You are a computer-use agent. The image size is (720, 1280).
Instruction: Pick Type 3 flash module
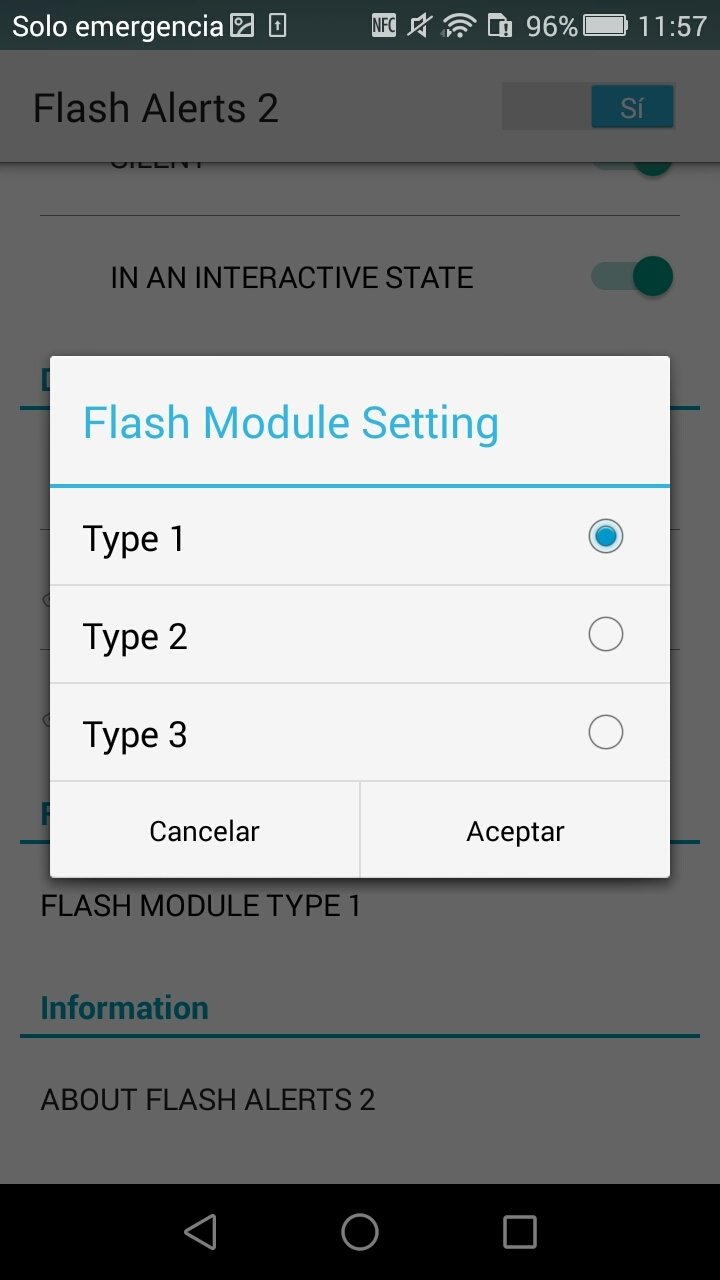pos(360,733)
